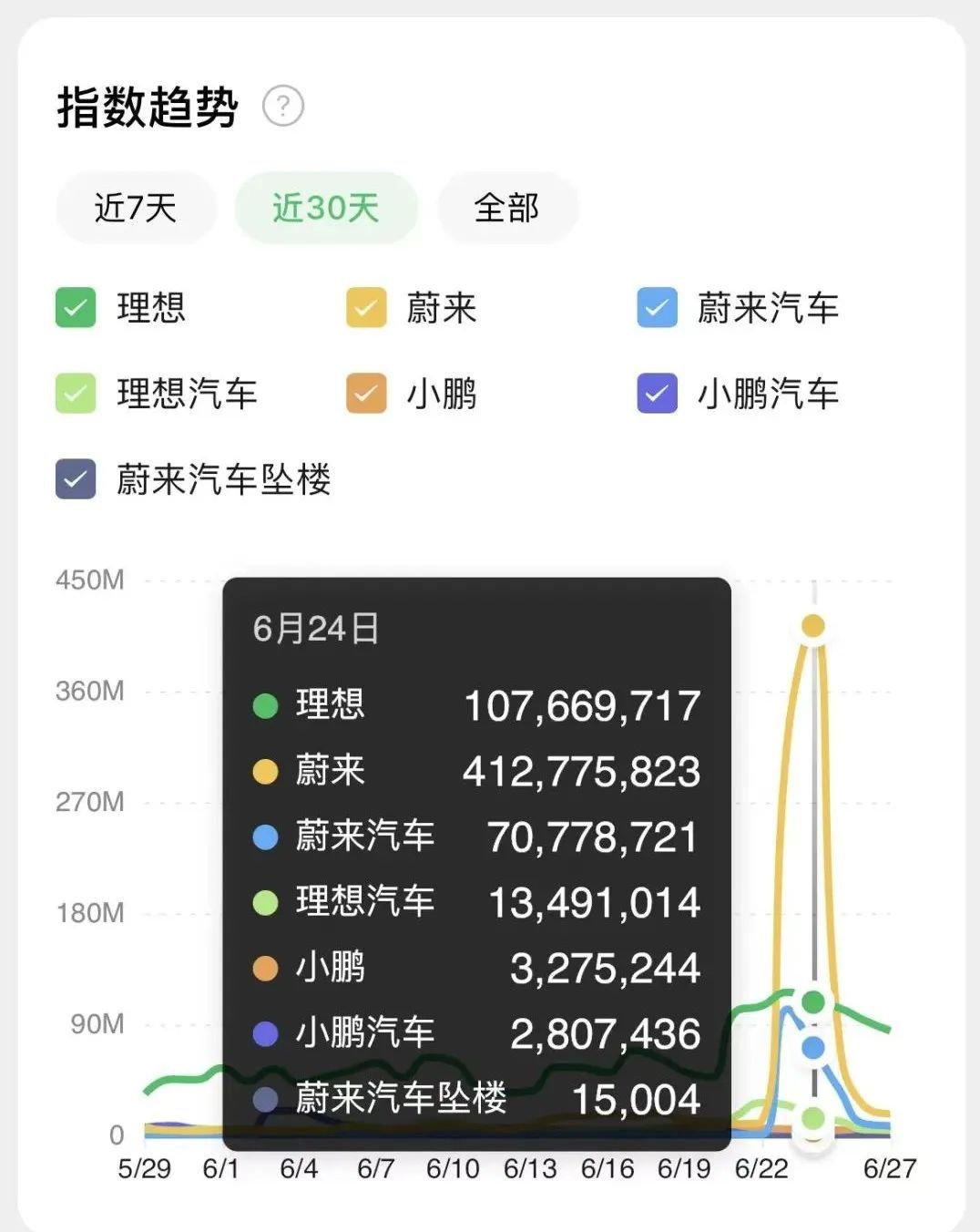The image size is (980, 1232).
Task: Uncheck the 蔚来汽车坠楼 checkbox
Action: click(76, 479)
